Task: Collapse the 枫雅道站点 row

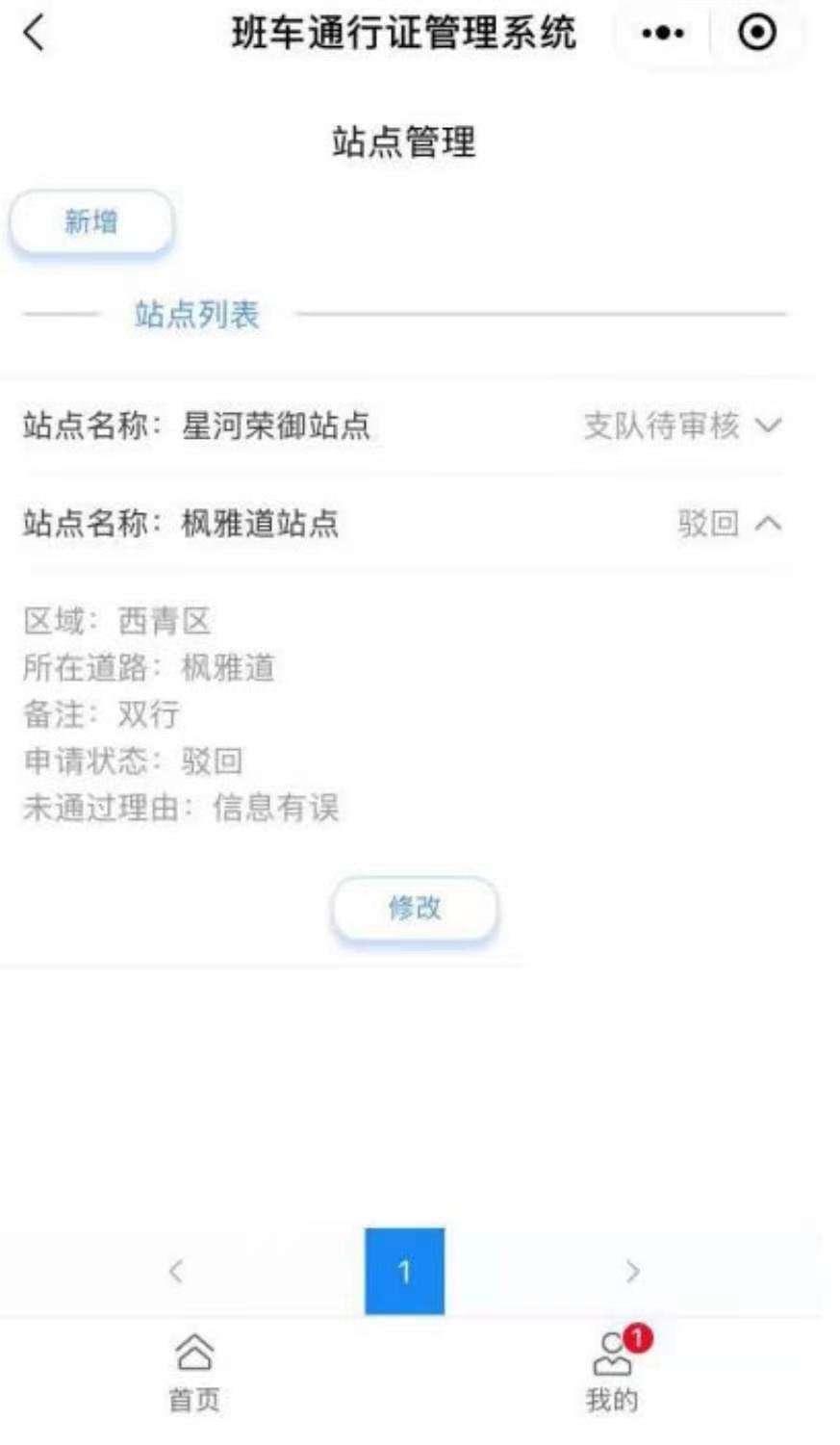Action: click(768, 523)
